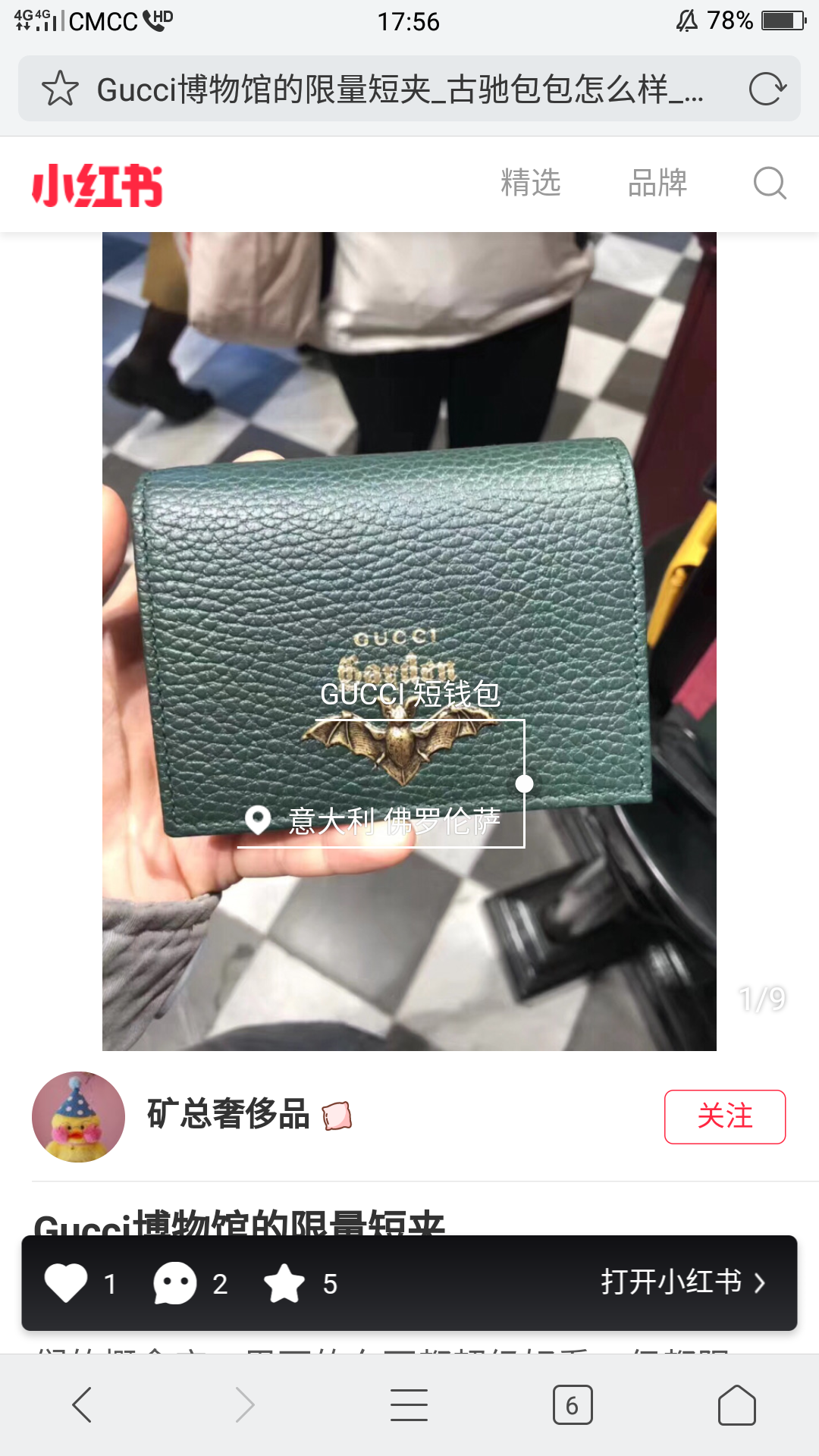Open the browser menu button
This screenshot has width=819, height=1456.
tap(409, 1405)
